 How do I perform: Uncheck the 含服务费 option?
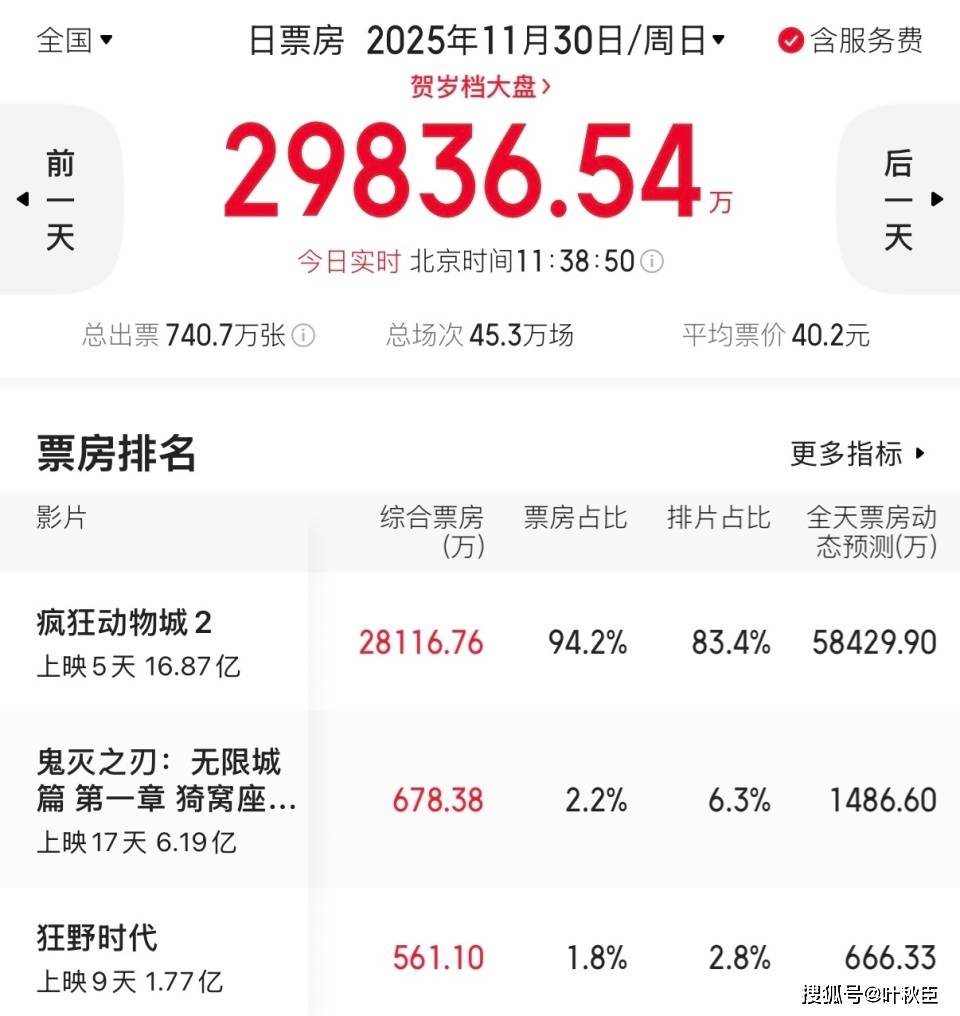[x=791, y=41]
